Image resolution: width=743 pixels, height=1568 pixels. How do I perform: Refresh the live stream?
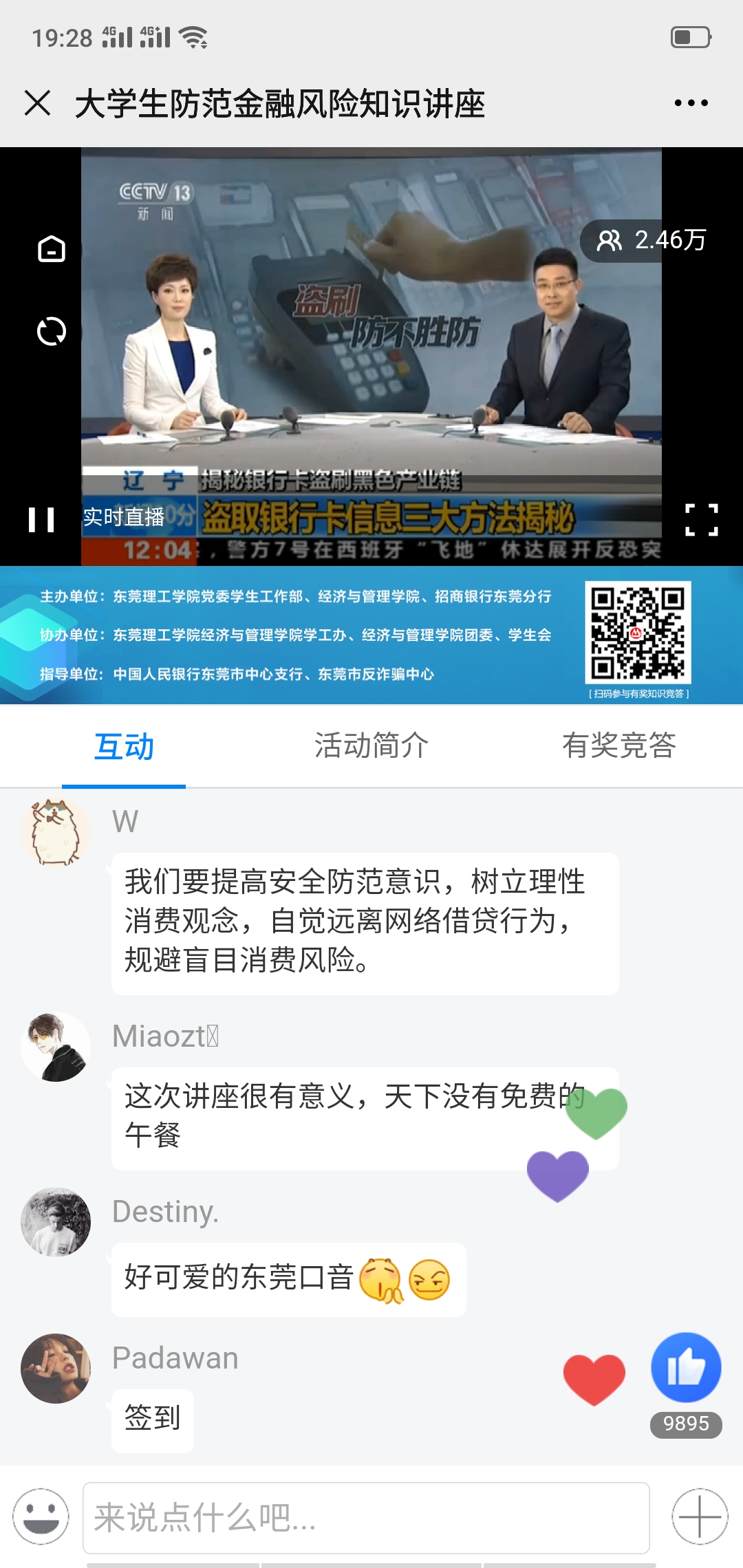pos(52,331)
